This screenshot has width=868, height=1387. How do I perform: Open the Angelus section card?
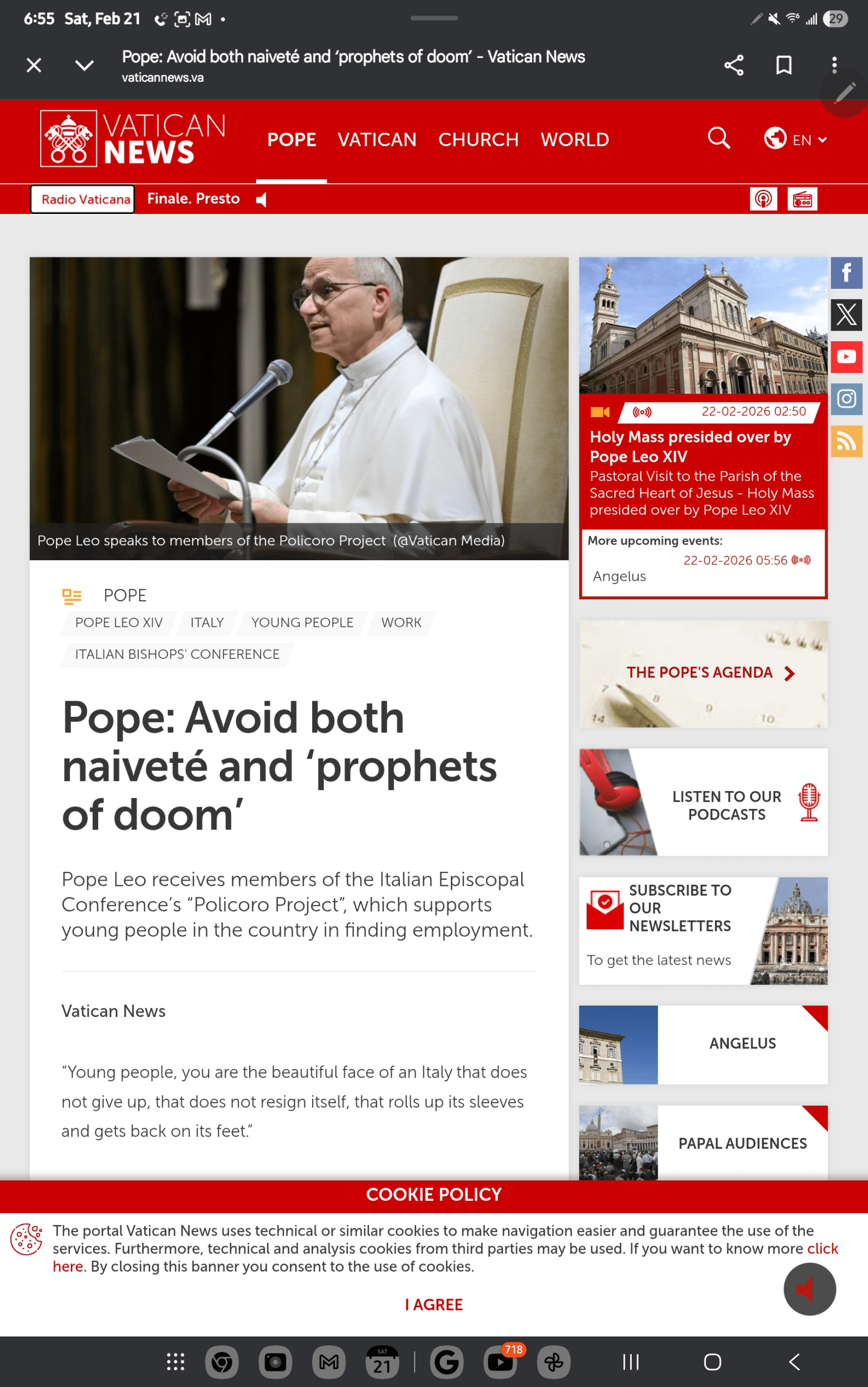[x=703, y=1044]
